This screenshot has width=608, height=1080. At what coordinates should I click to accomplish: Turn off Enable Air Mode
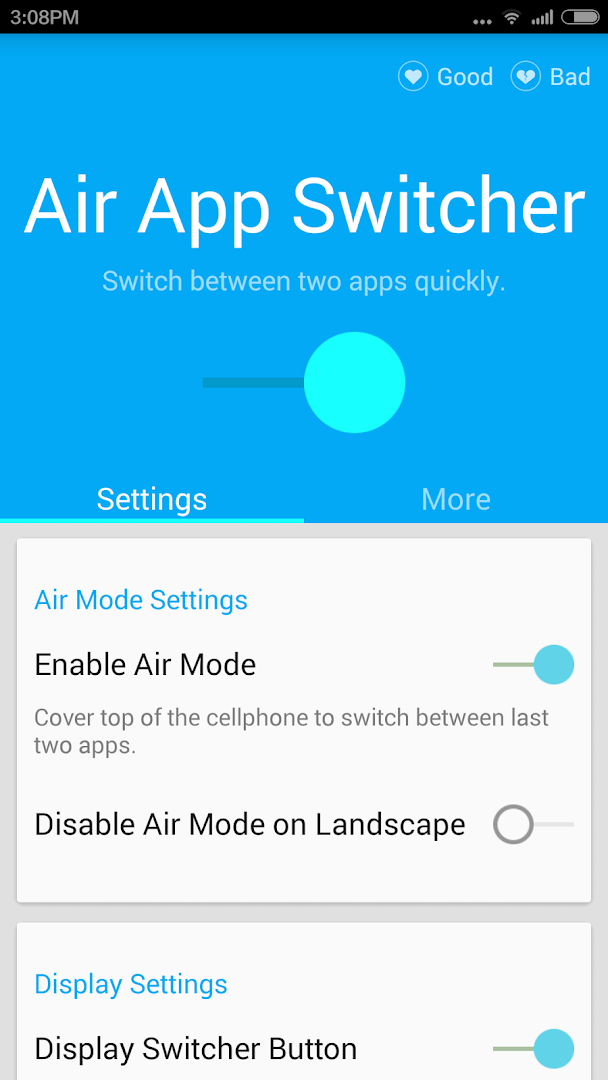click(x=535, y=665)
